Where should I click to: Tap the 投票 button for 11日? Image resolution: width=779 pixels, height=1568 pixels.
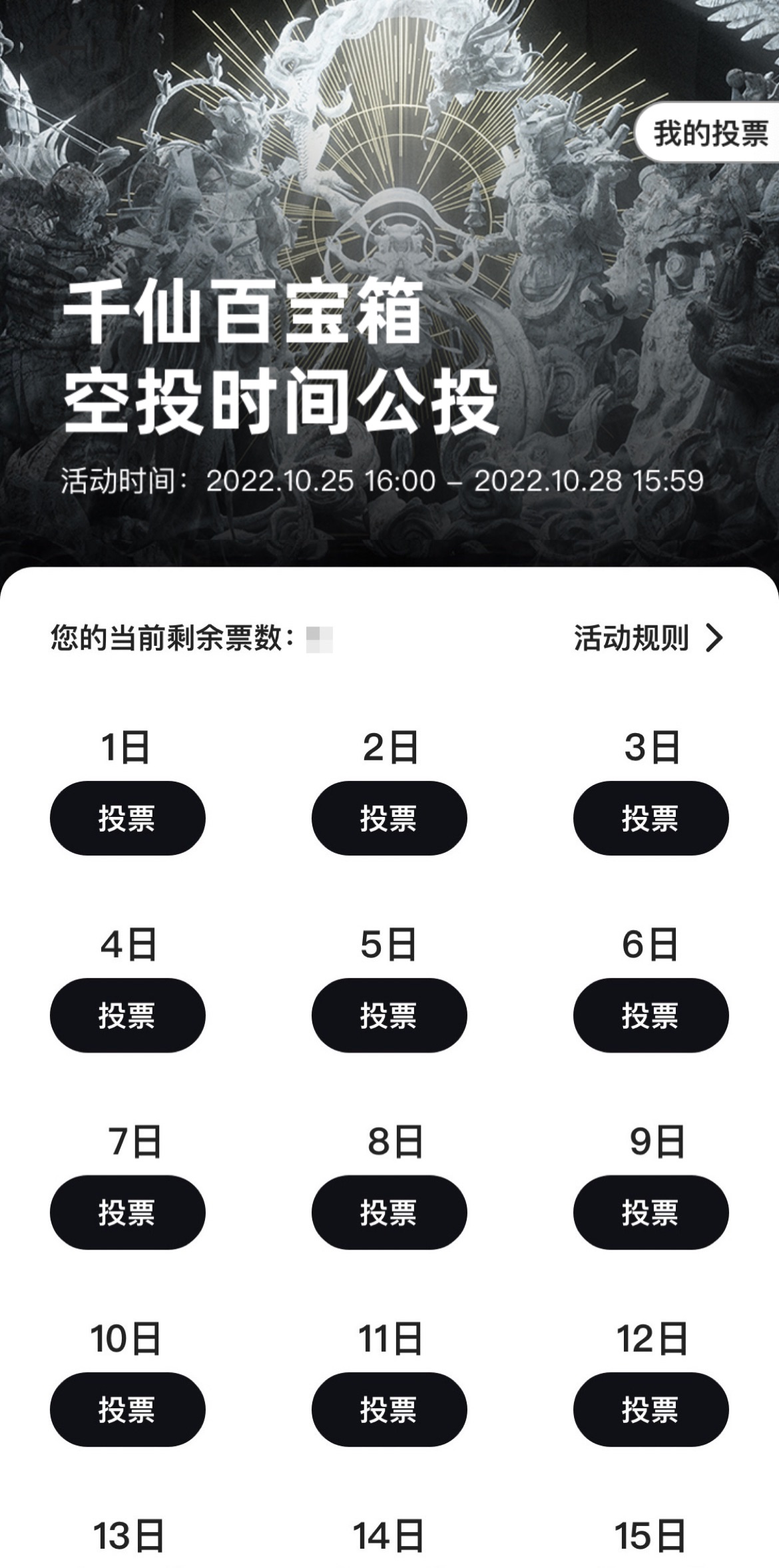(389, 1409)
